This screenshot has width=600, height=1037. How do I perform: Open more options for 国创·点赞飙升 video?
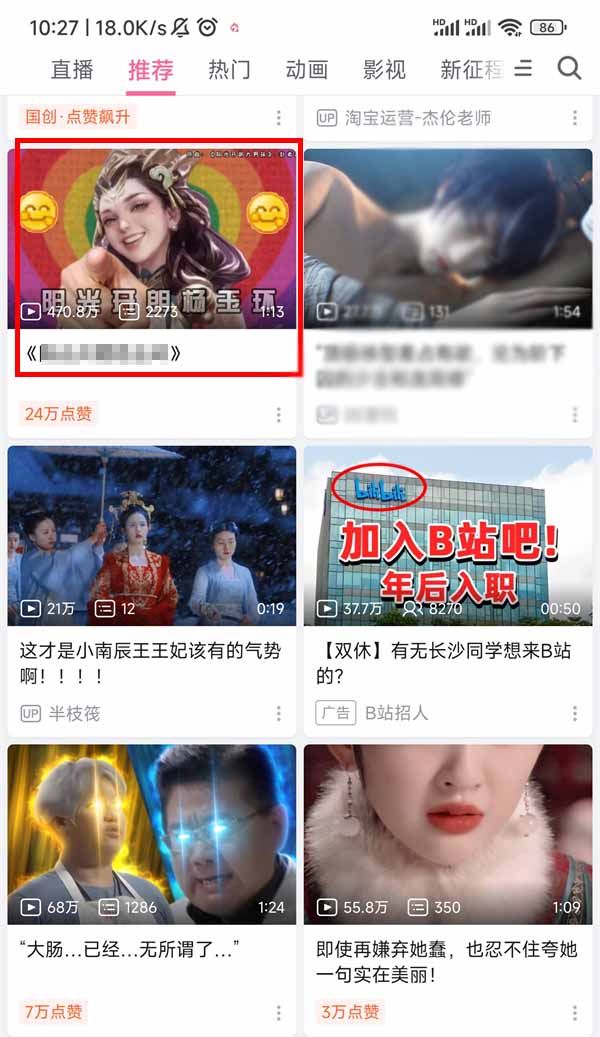pos(279,118)
